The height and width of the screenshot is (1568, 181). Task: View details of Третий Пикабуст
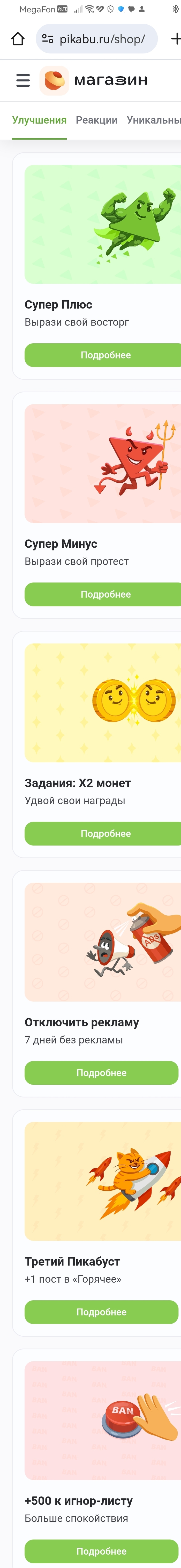click(101, 1312)
